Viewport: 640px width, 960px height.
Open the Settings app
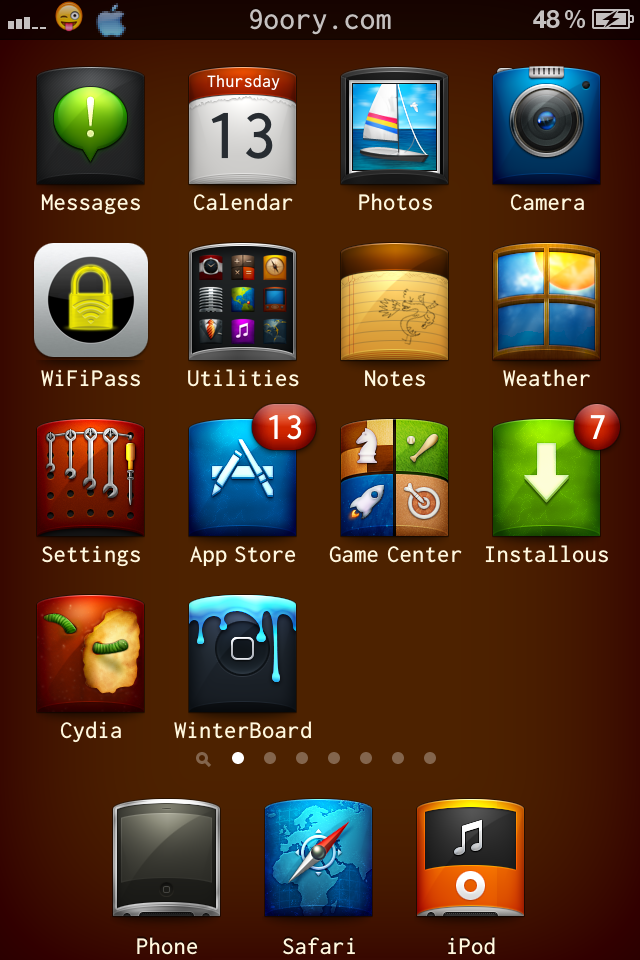[x=91, y=478]
